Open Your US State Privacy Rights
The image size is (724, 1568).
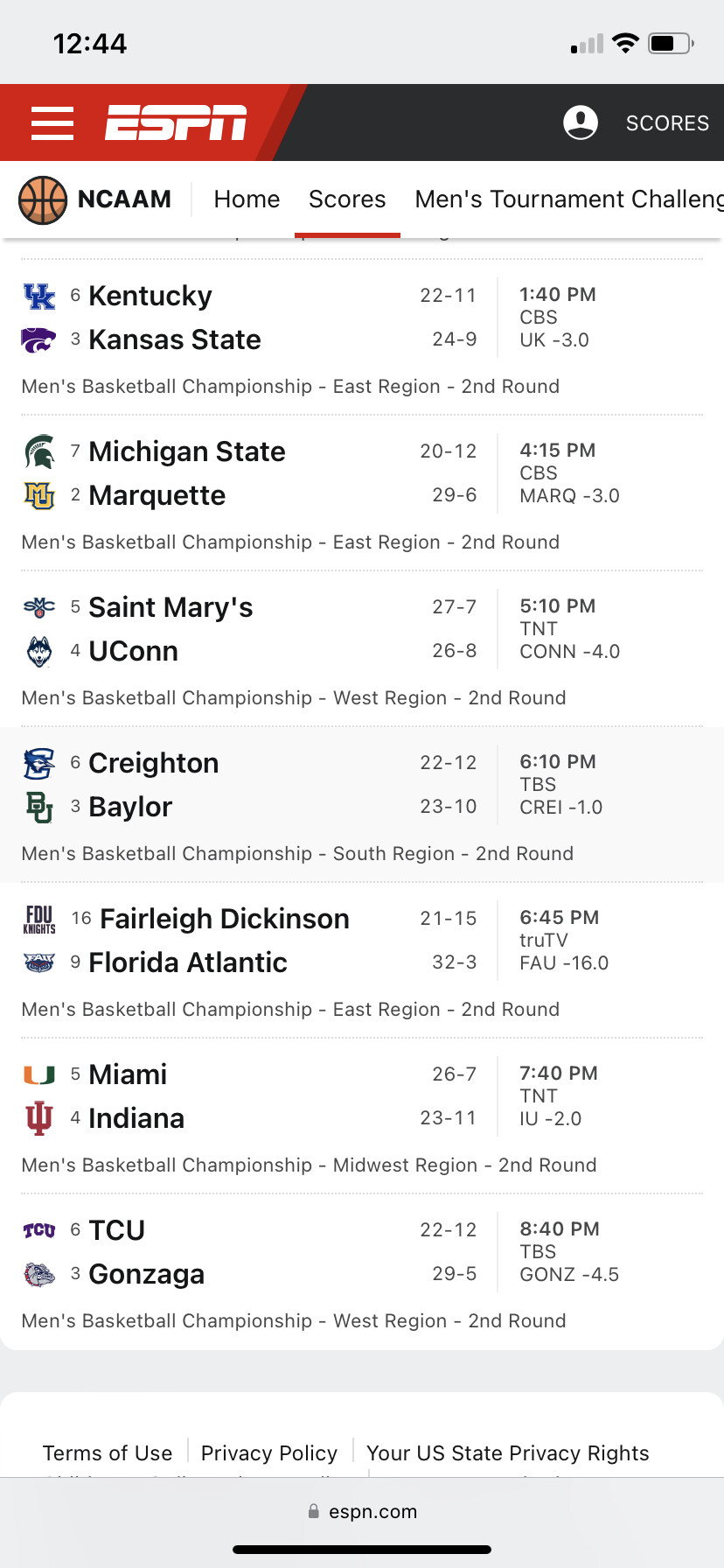pyautogui.click(x=508, y=1453)
